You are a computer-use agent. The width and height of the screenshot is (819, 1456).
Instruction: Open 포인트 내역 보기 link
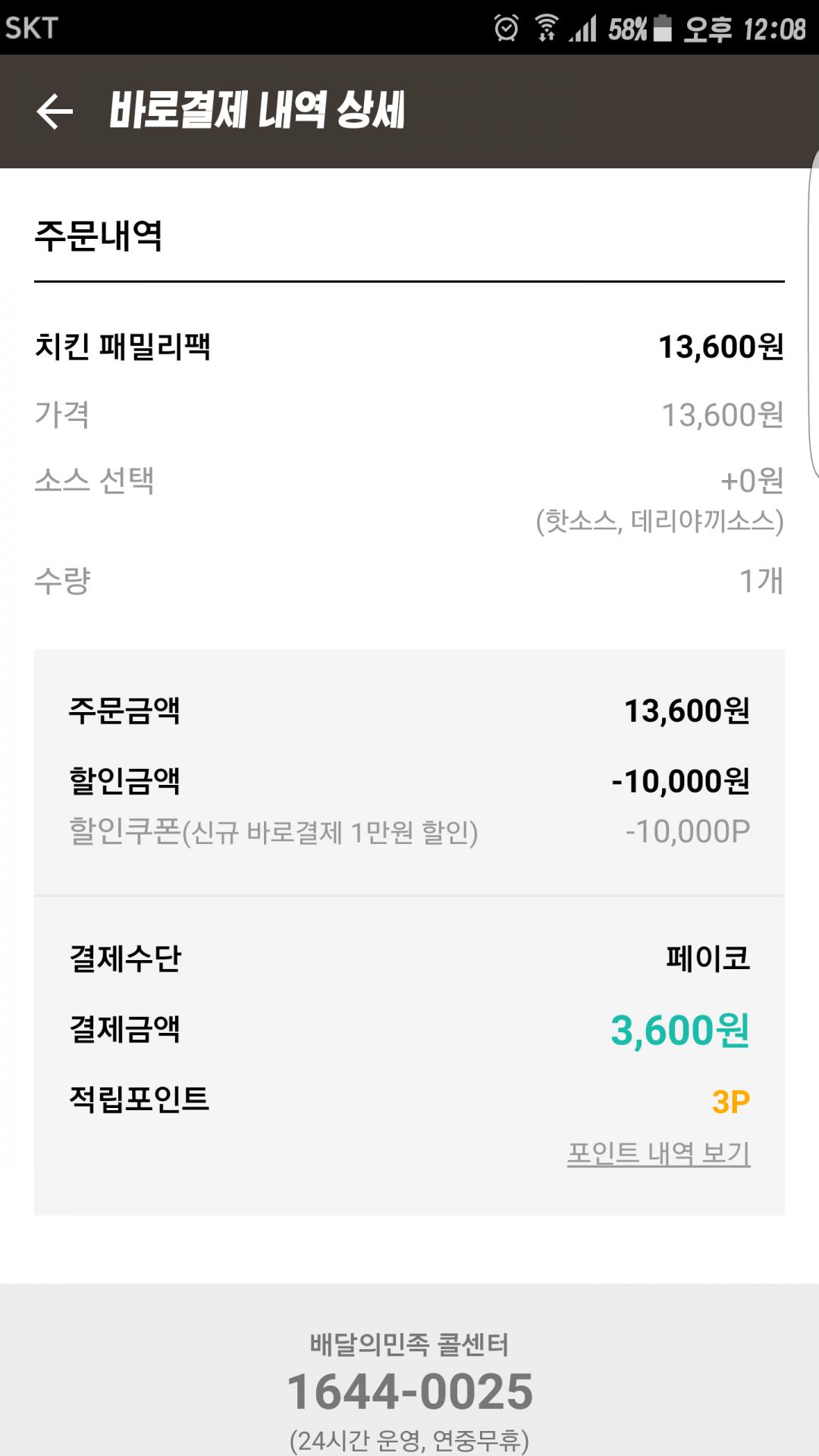click(658, 1153)
